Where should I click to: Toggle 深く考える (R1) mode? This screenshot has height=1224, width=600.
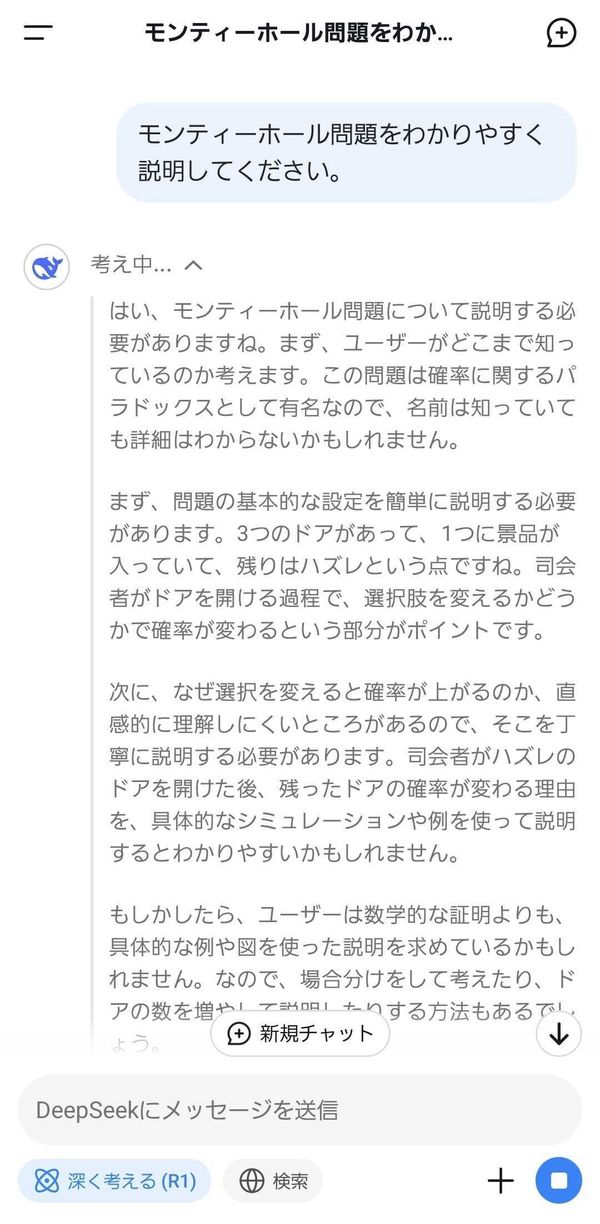(x=114, y=1181)
